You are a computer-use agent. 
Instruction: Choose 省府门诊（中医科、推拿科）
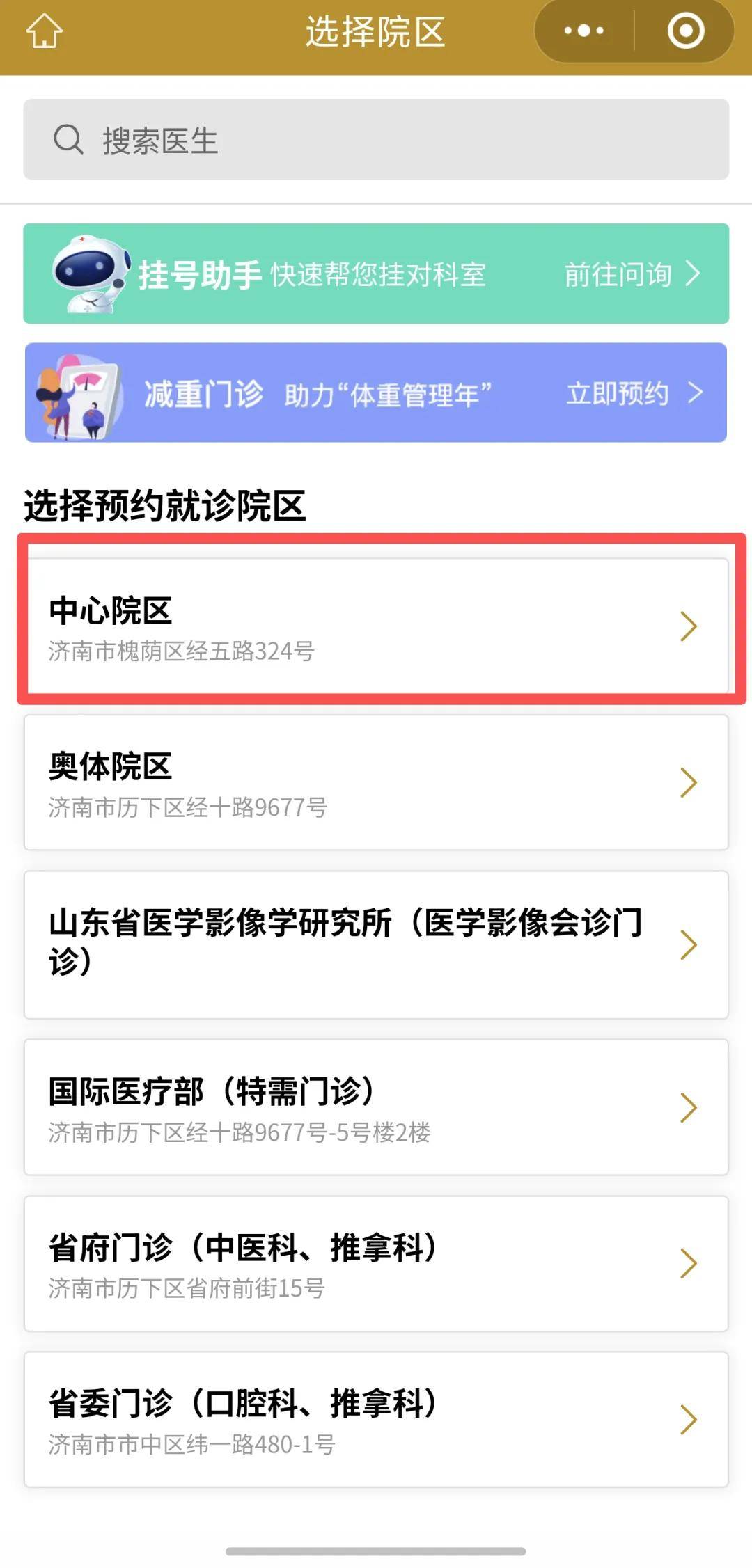tap(376, 1263)
